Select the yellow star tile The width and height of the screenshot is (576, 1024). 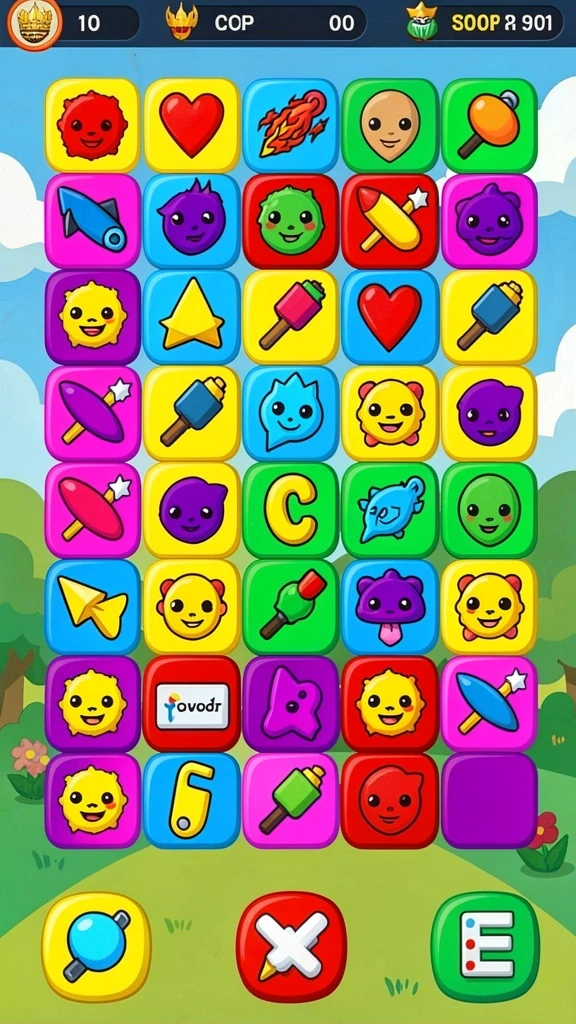pos(191,317)
